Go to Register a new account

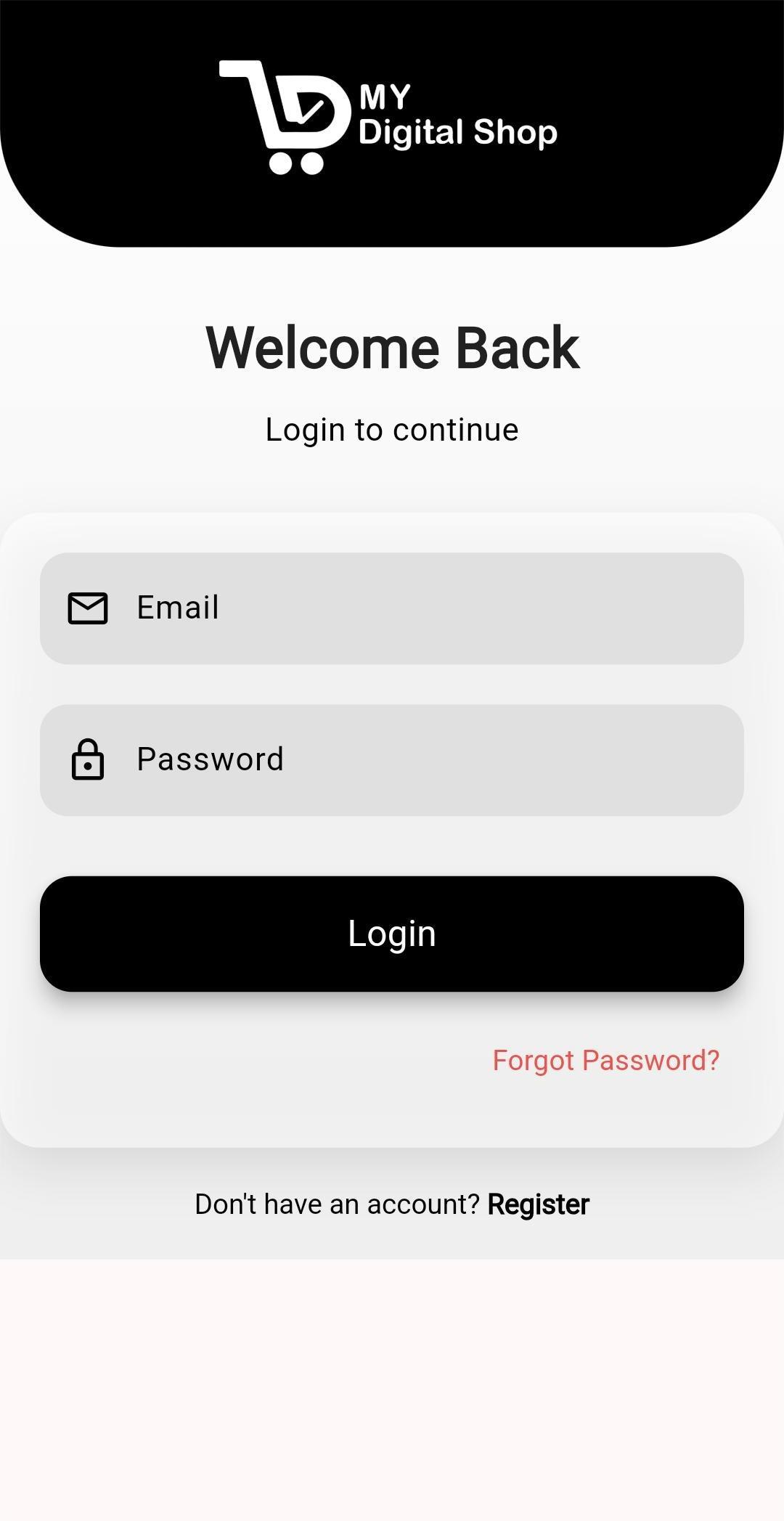[x=538, y=1204]
